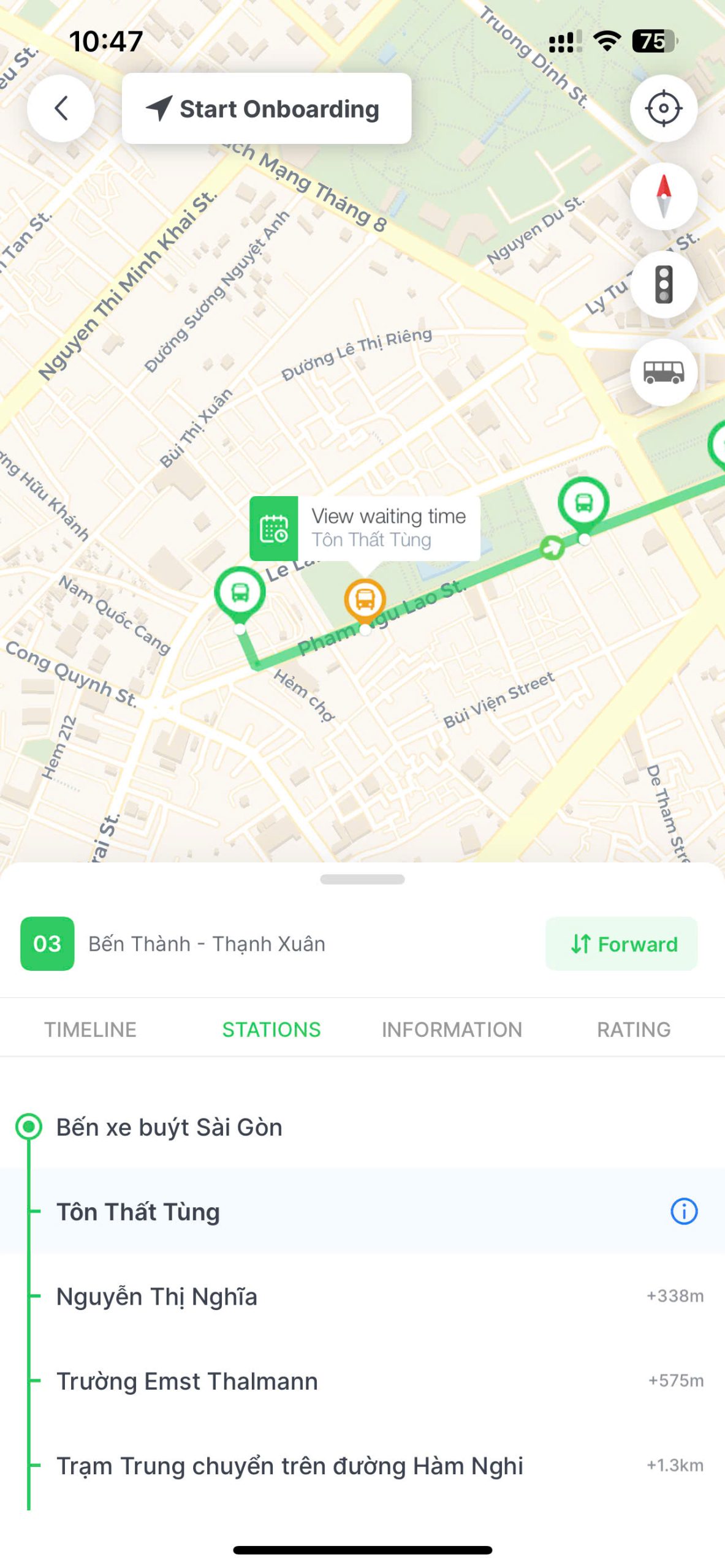
Task: Switch to the Timeline tab
Action: tap(90, 1030)
